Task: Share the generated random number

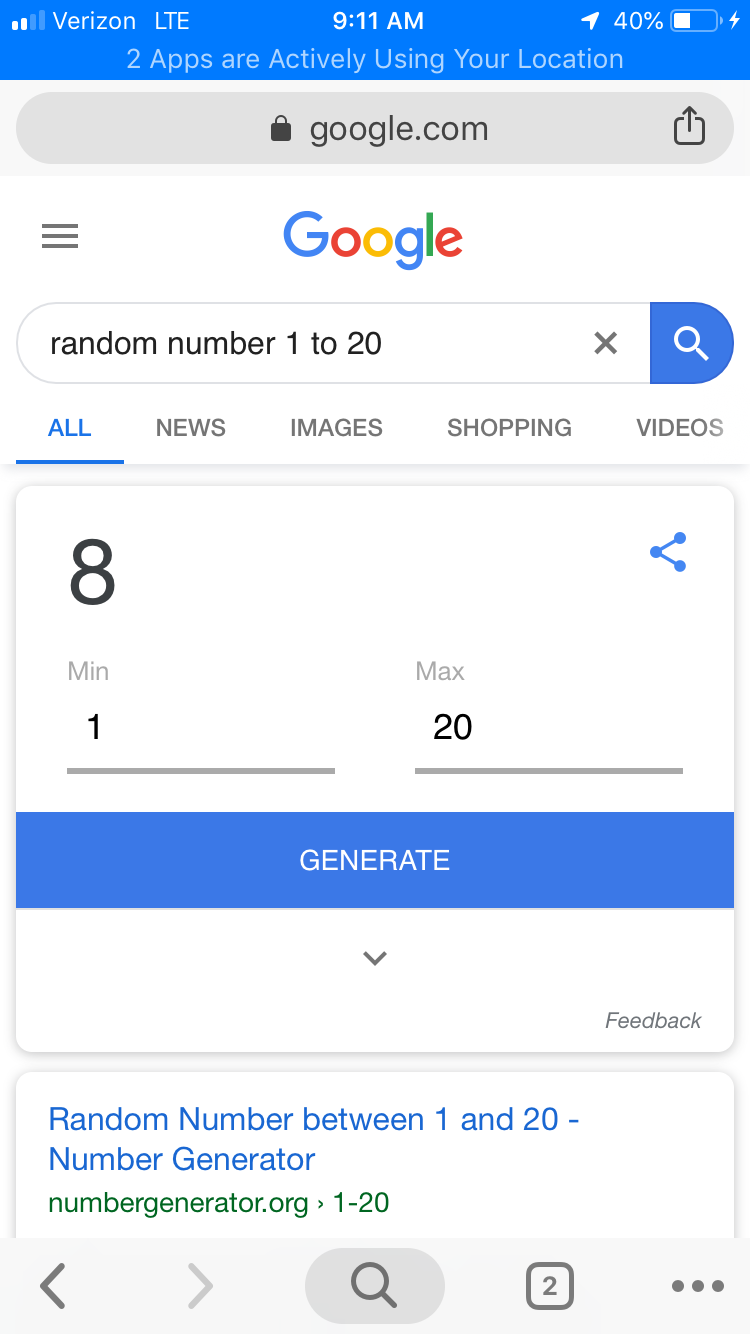Action: tap(668, 552)
